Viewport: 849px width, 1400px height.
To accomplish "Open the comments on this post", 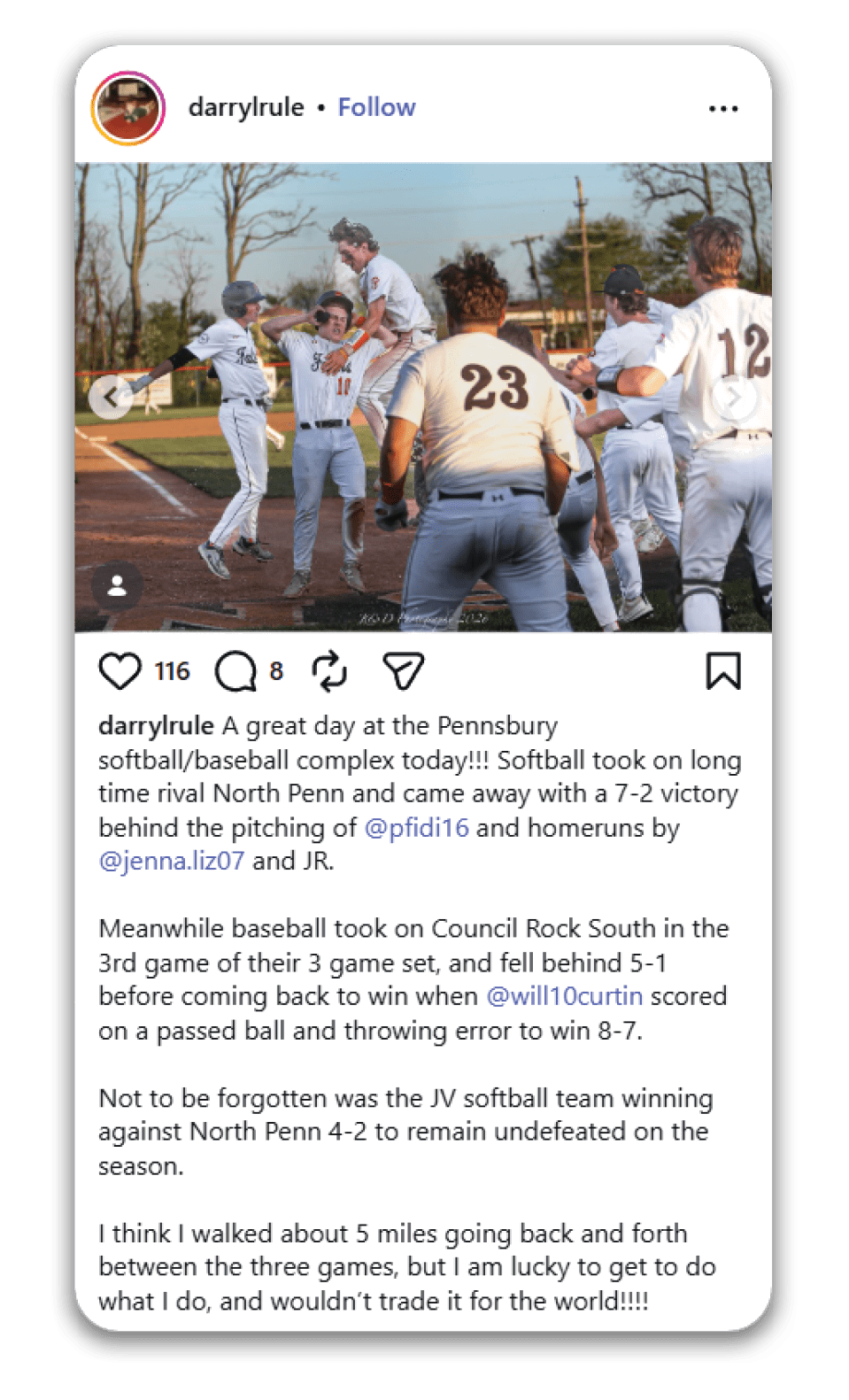I will tap(235, 671).
